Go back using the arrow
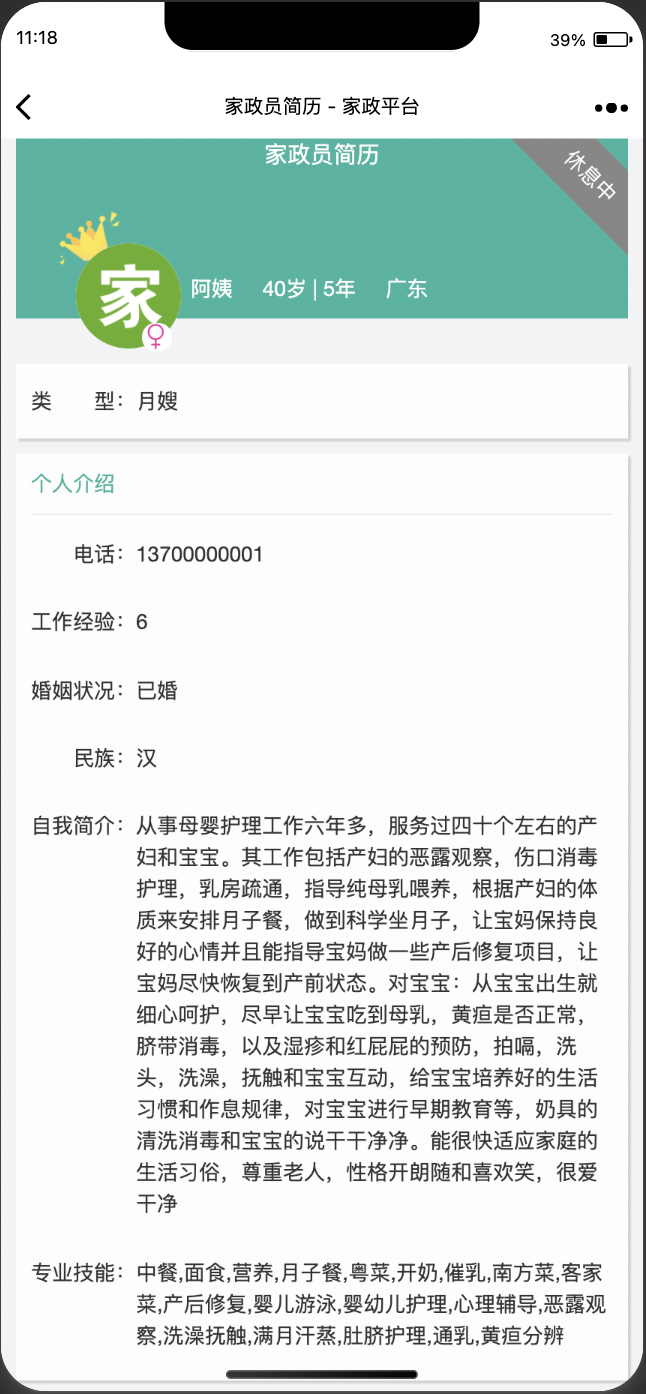Screen dimensions: 646x1394 click(x=24, y=107)
